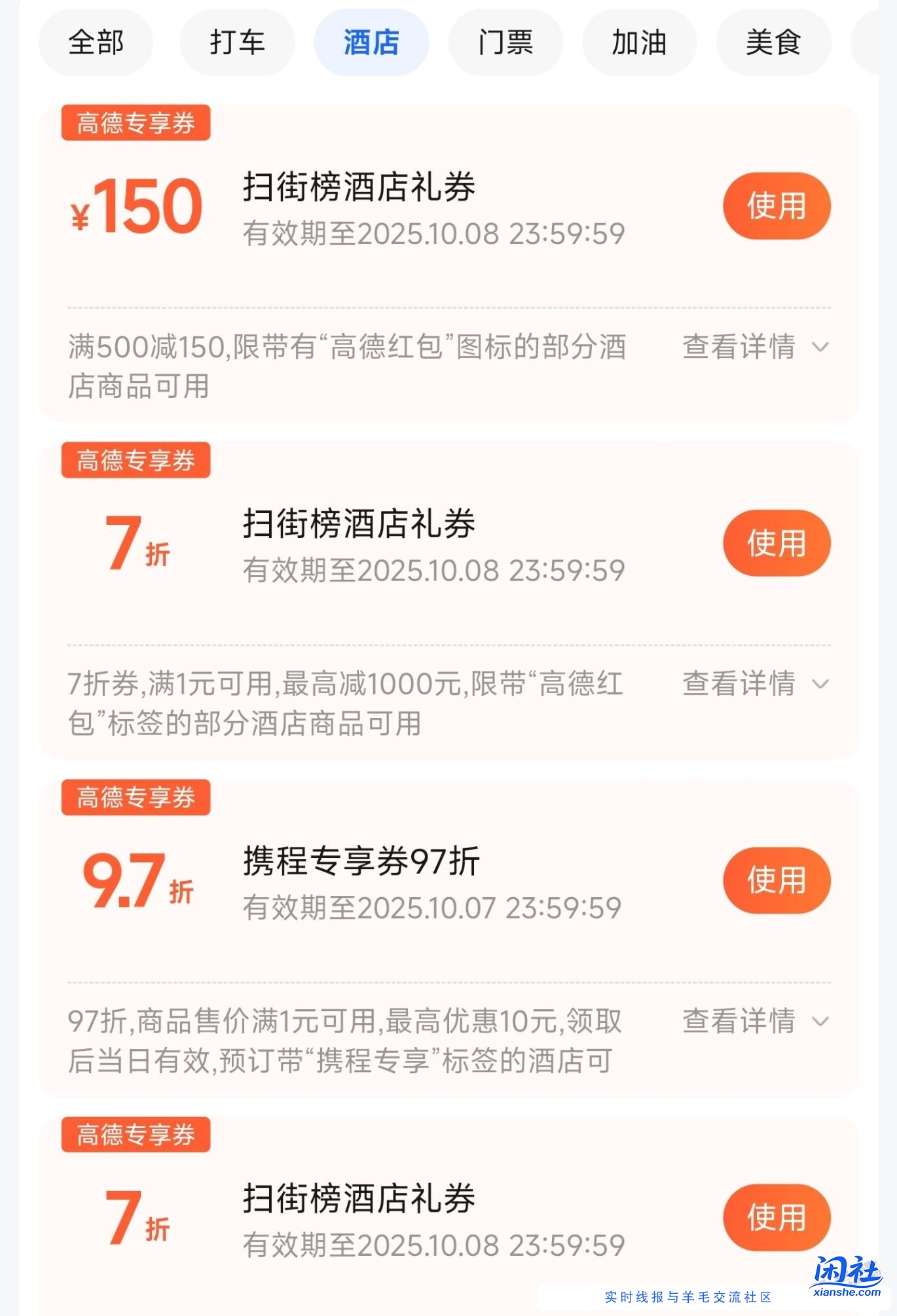The height and width of the screenshot is (1316, 897).
Task: Switch to the 全部 coupon tab
Action: point(96,42)
